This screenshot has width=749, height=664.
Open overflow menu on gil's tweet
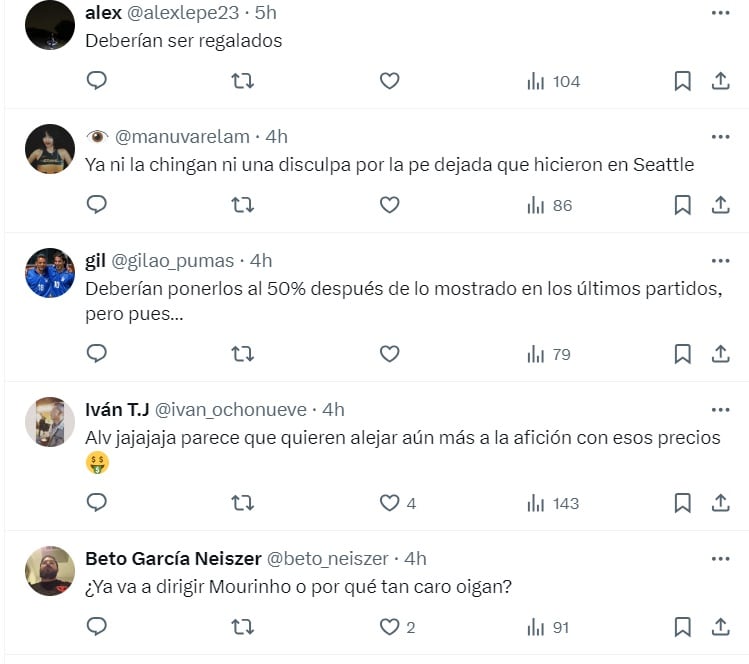pyautogui.click(x=720, y=261)
